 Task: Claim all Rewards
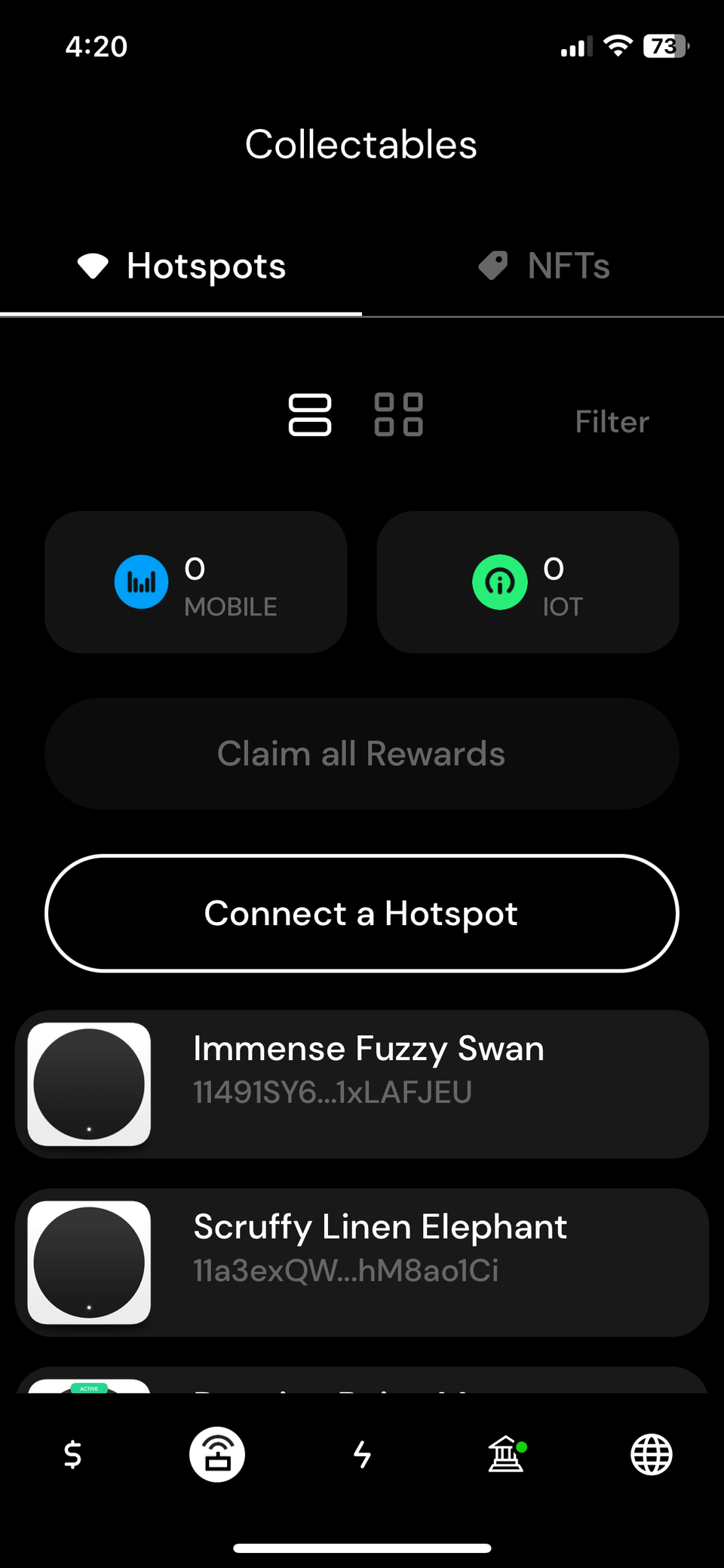[361, 754]
